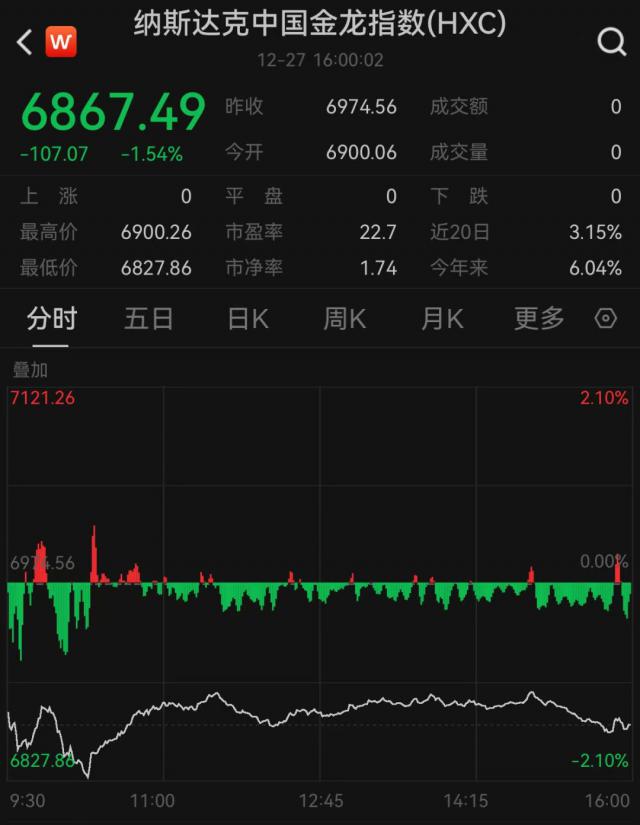Select the 日K chart tab
The image size is (640, 825).
[247, 319]
